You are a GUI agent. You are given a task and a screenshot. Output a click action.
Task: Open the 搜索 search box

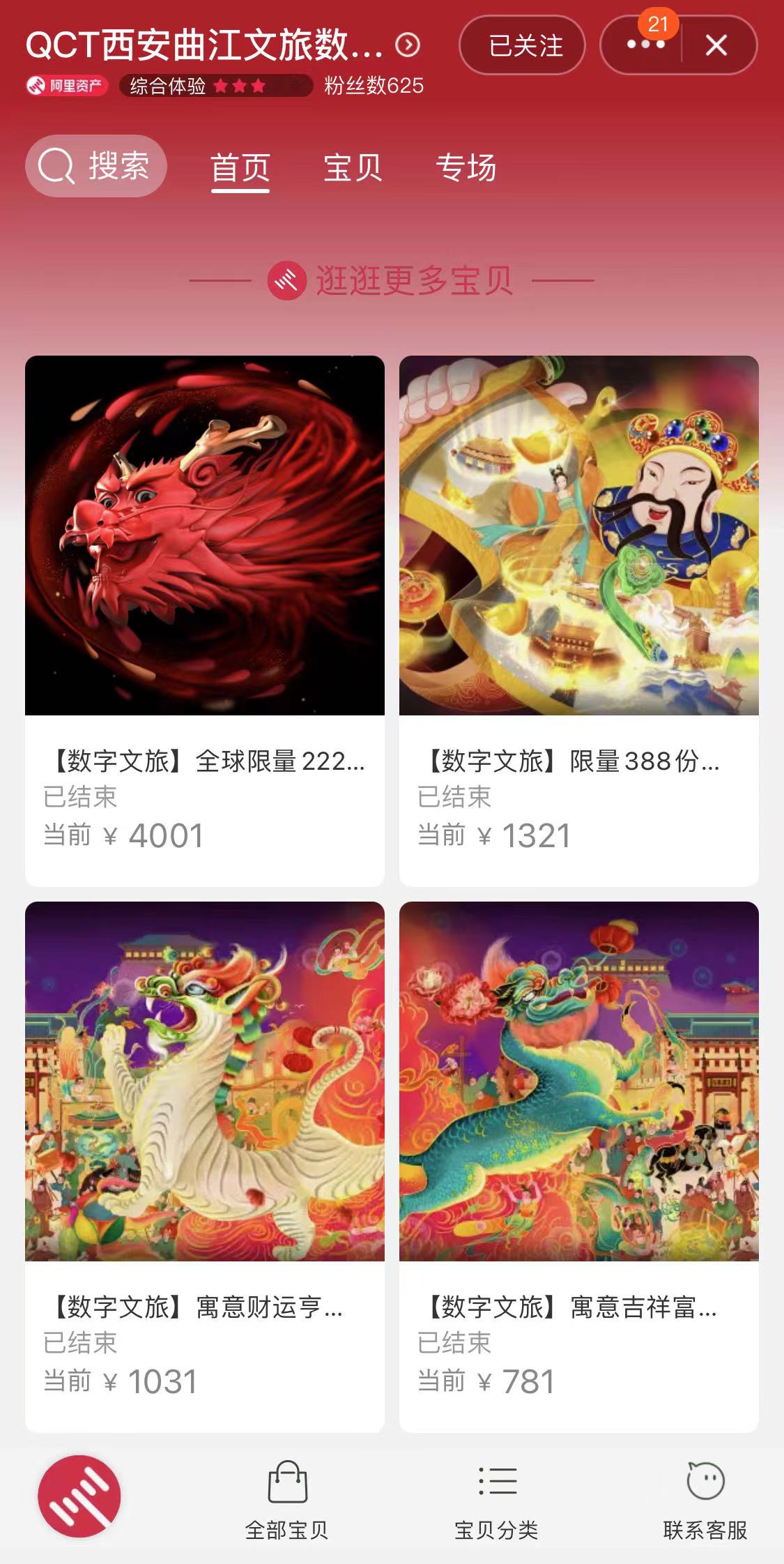pyautogui.click(x=96, y=166)
